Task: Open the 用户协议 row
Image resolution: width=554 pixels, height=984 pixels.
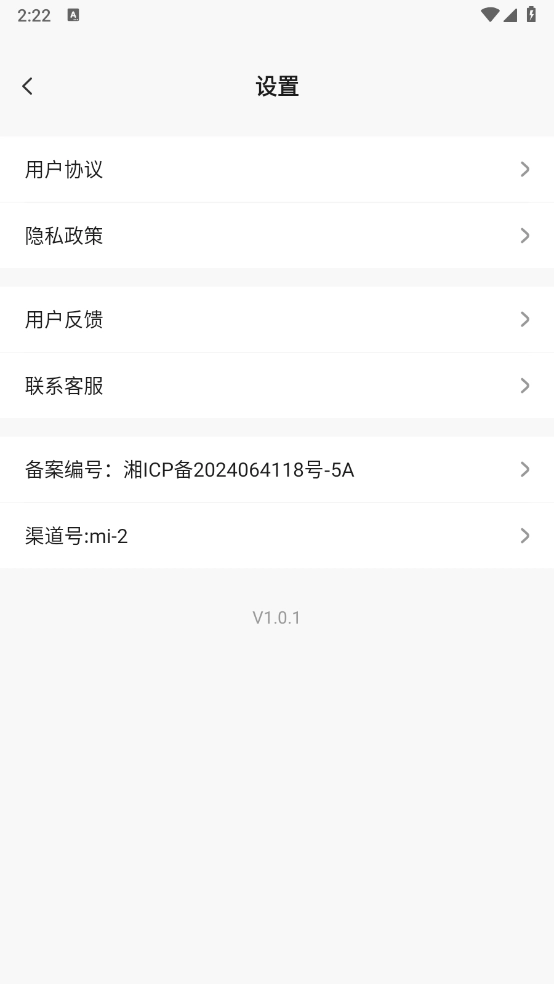Action: click(277, 169)
